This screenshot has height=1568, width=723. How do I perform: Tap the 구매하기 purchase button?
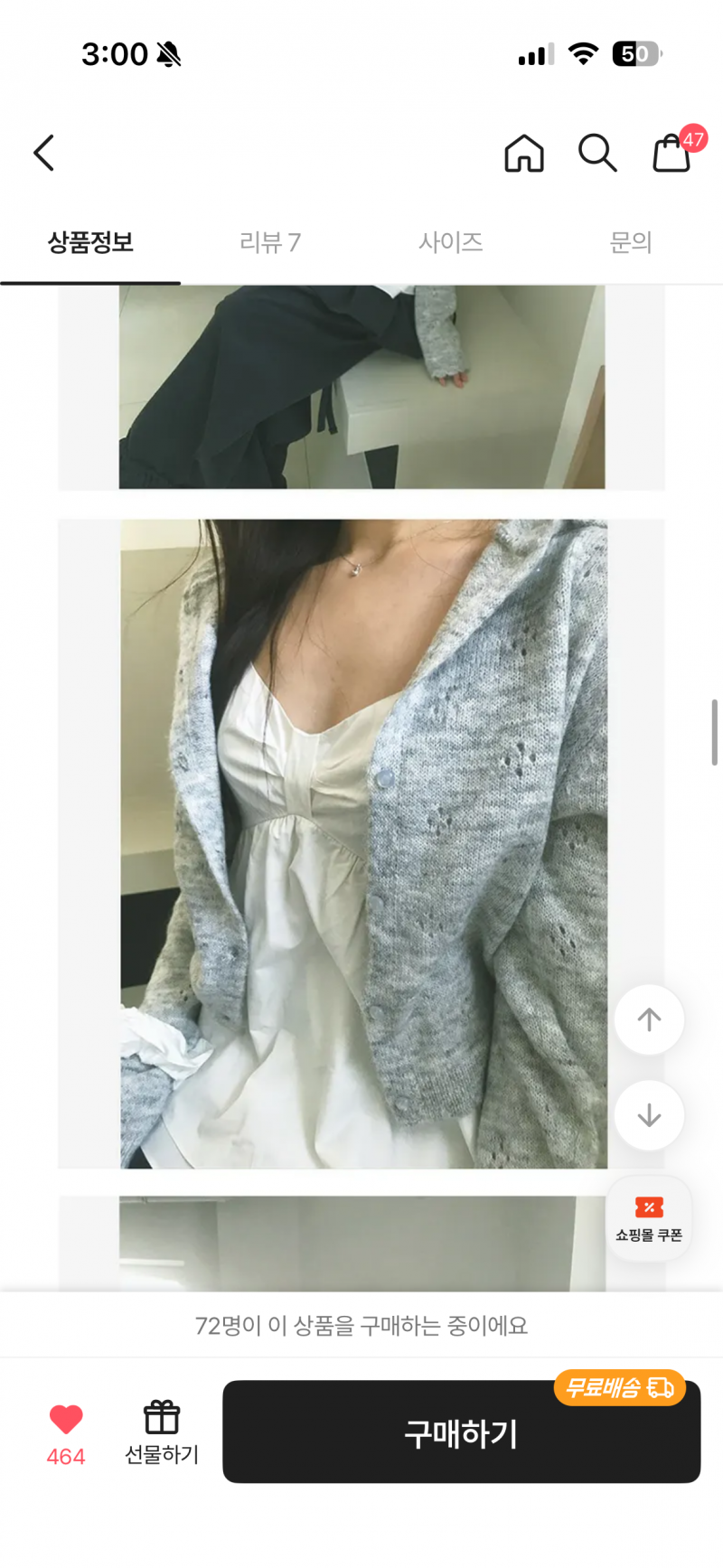tap(461, 1432)
